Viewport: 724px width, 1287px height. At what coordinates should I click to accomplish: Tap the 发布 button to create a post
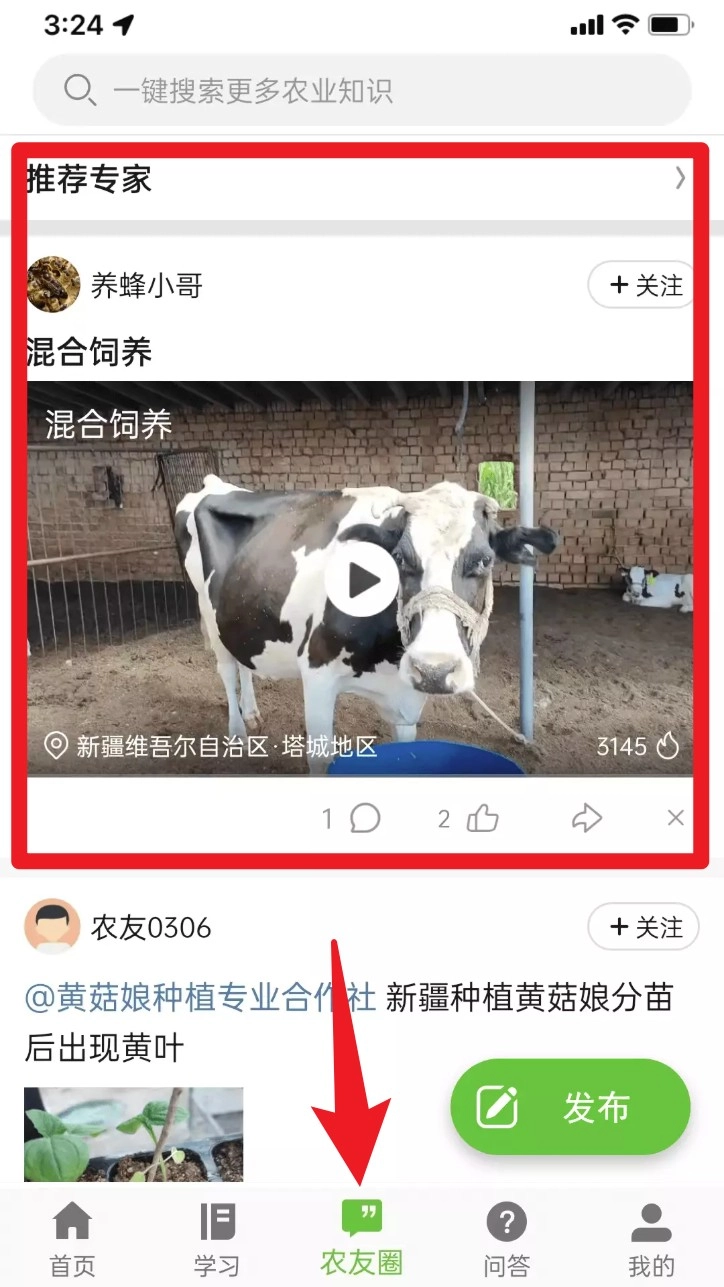point(570,1107)
